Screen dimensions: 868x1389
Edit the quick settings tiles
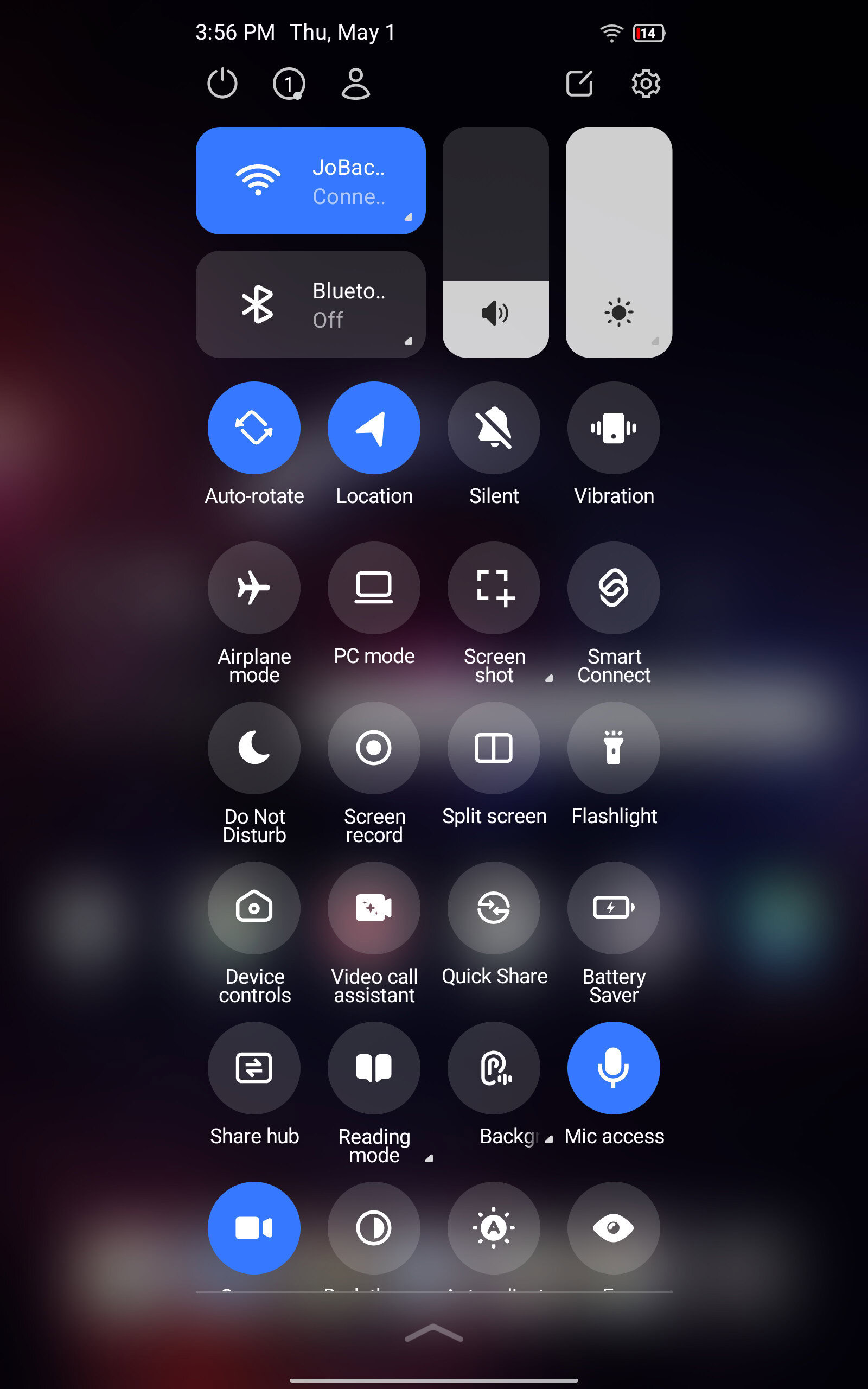tap(579, 84)
